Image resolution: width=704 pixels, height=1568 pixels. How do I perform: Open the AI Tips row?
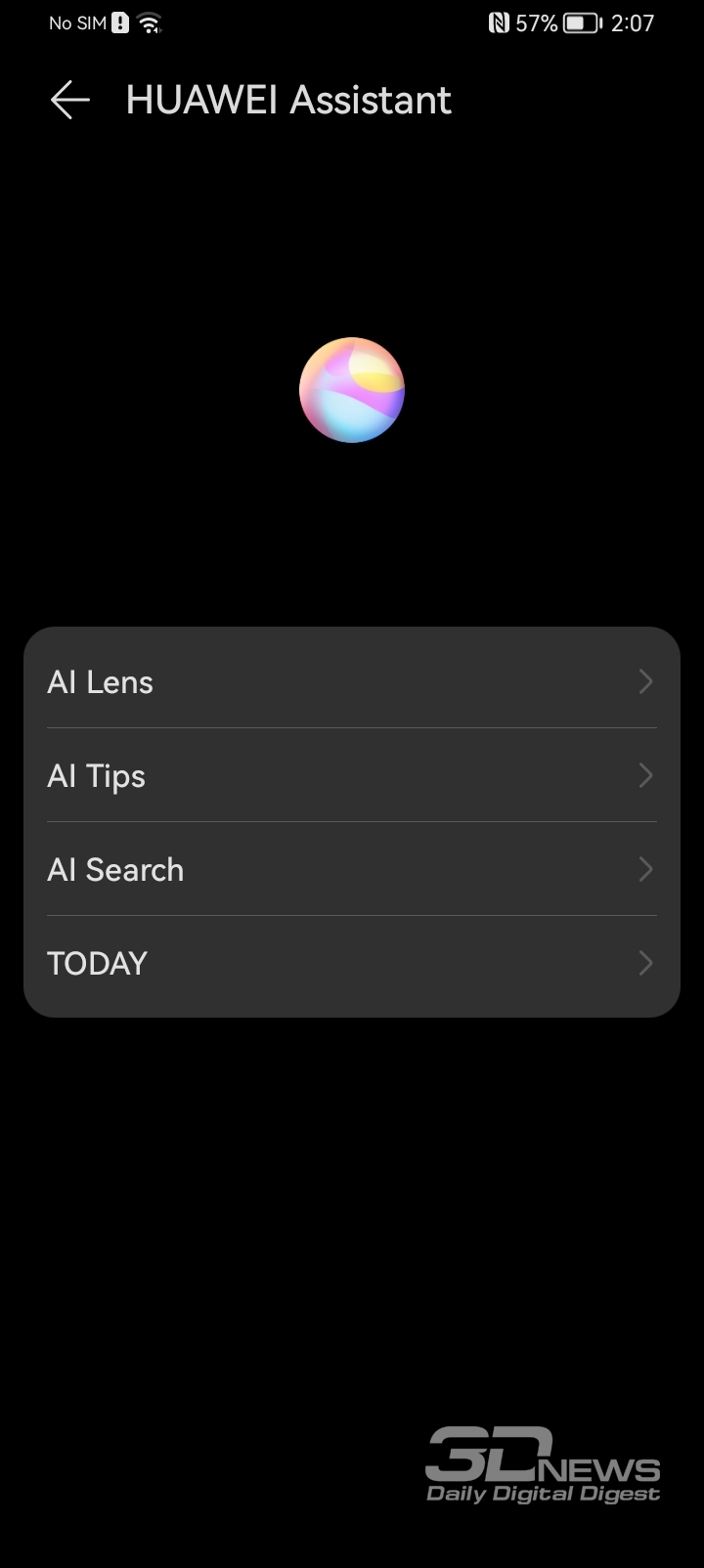[352, 775]
